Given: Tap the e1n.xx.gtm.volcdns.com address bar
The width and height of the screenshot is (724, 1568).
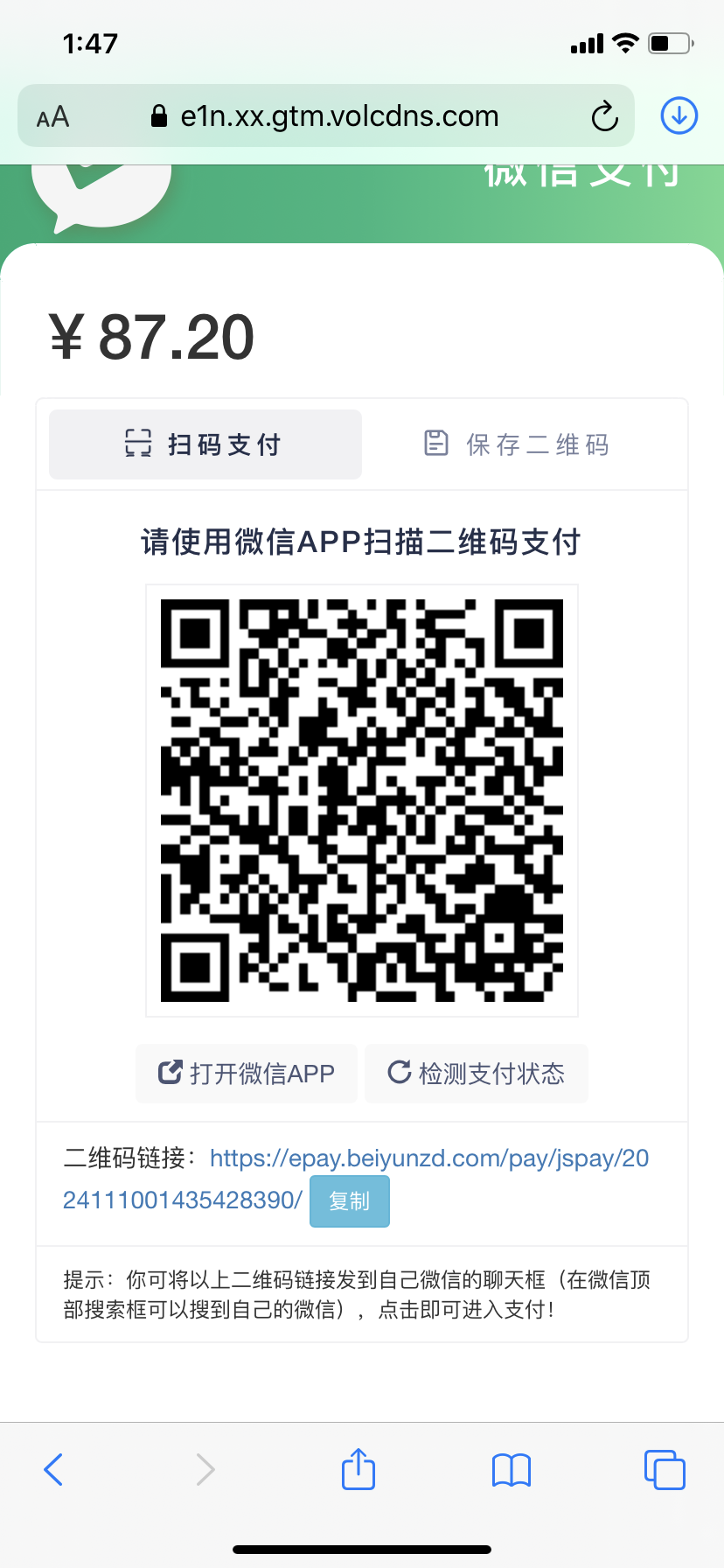Looking at the screenshot, I should click(x=325, y=115).
